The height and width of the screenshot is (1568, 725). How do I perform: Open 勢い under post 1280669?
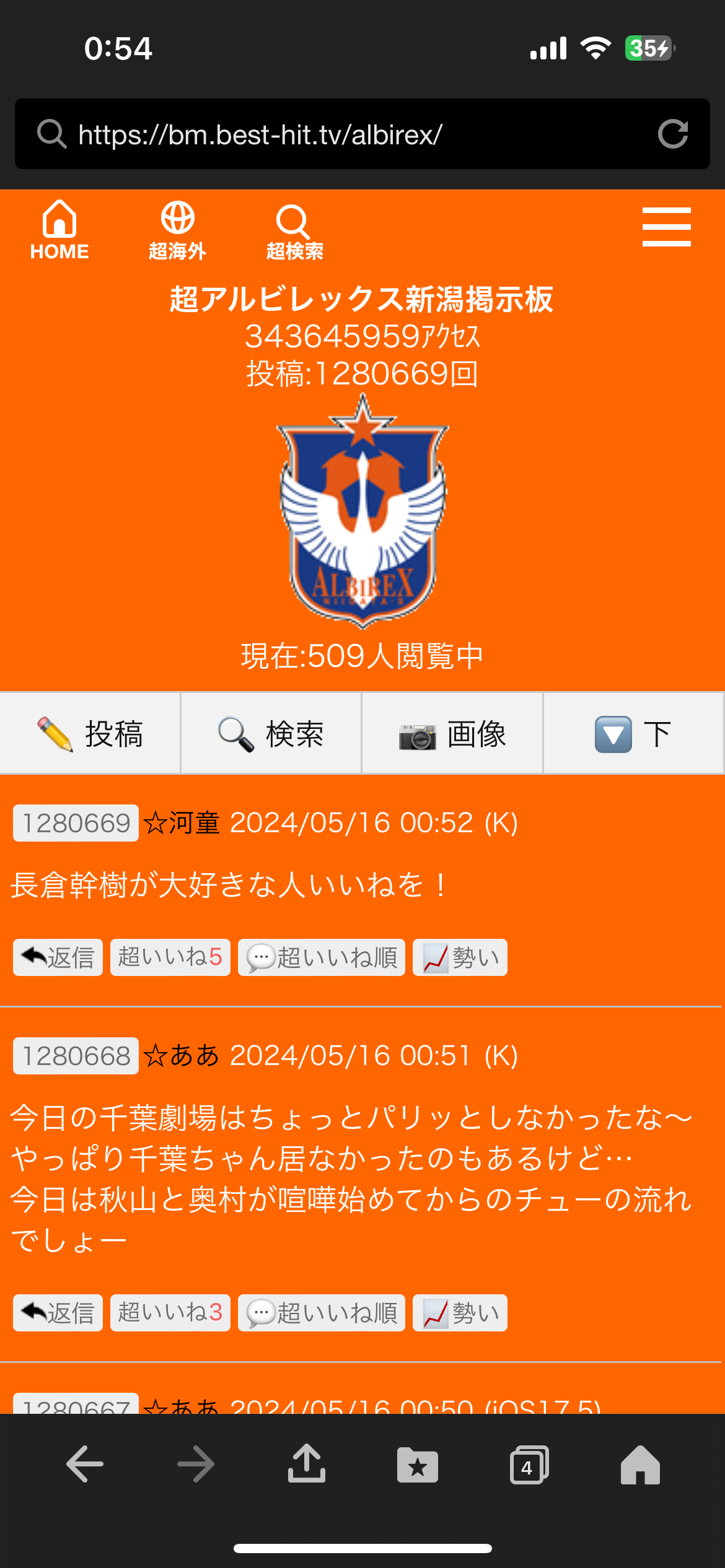460,957
